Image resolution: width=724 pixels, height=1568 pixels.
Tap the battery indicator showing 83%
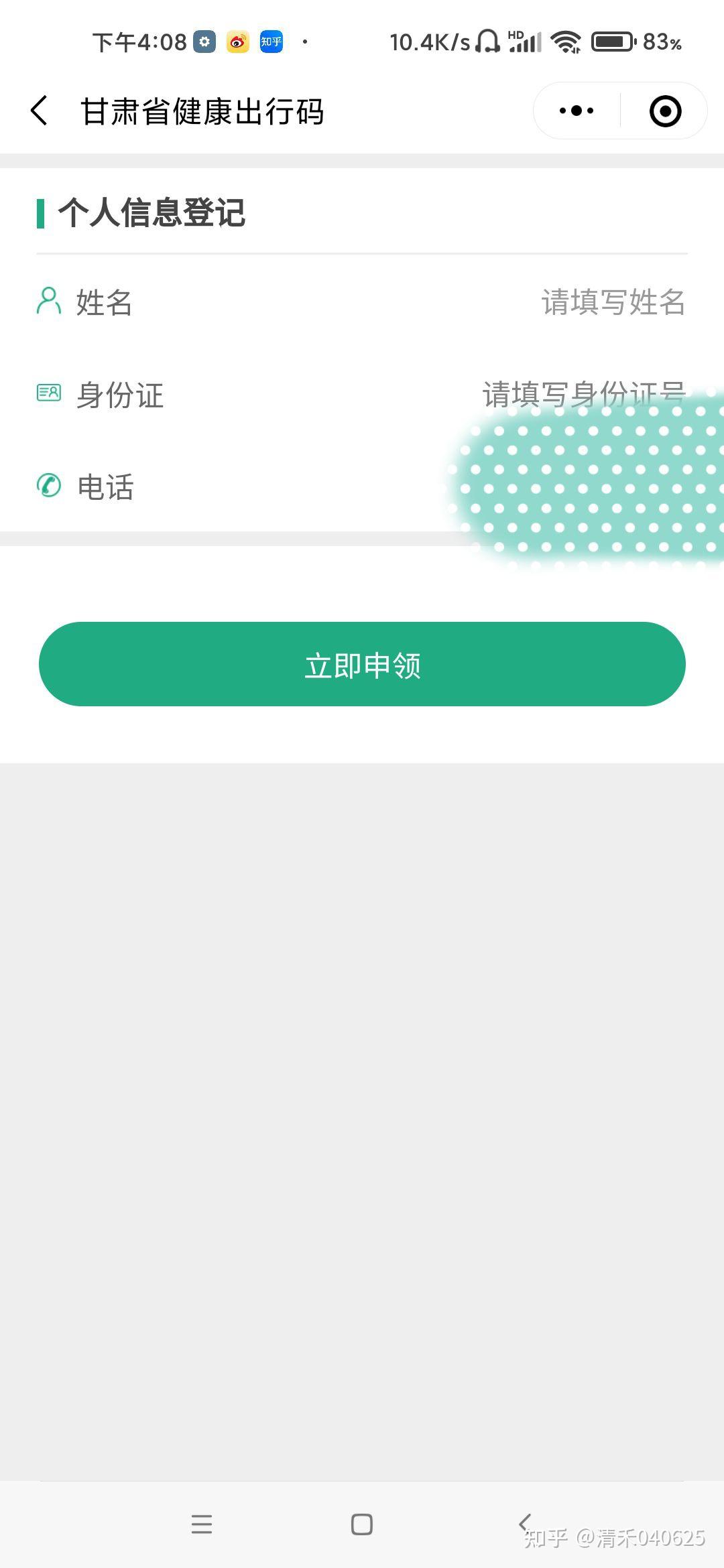(613, 42)
